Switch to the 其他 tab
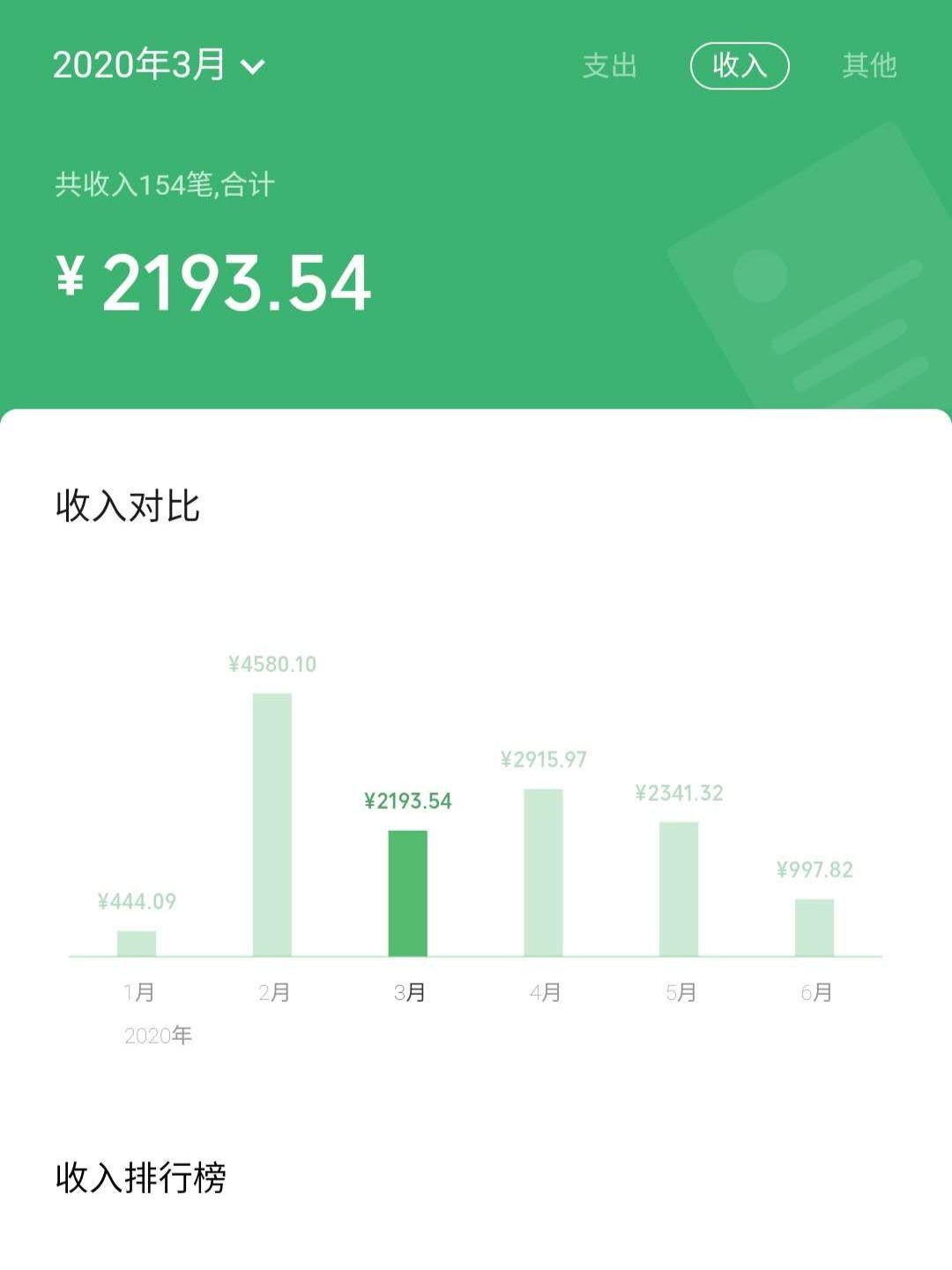Viewport: 952px width, 1270px height. (869, 65)
